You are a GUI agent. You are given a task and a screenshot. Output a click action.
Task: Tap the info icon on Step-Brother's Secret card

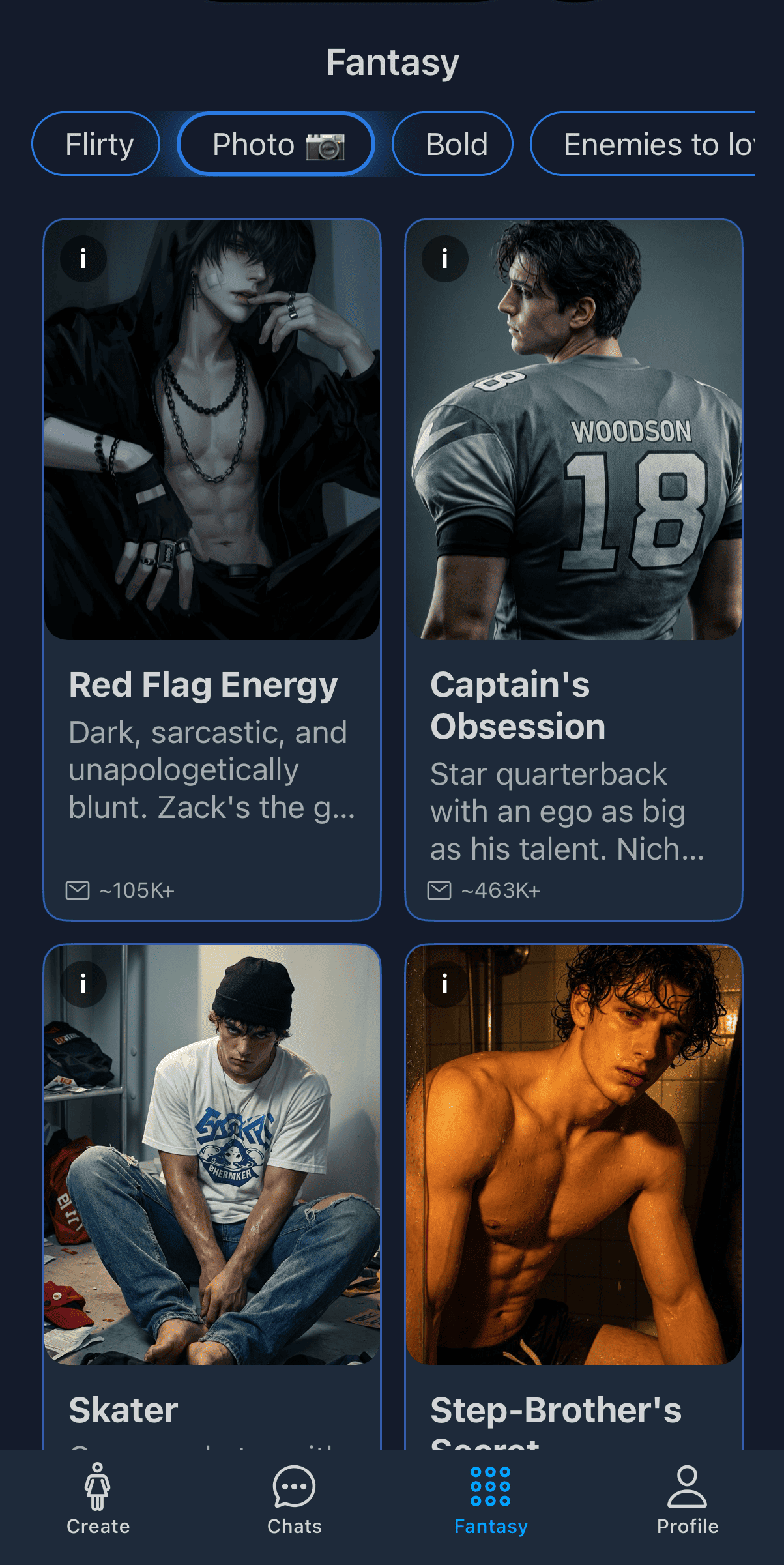(445, 985)
